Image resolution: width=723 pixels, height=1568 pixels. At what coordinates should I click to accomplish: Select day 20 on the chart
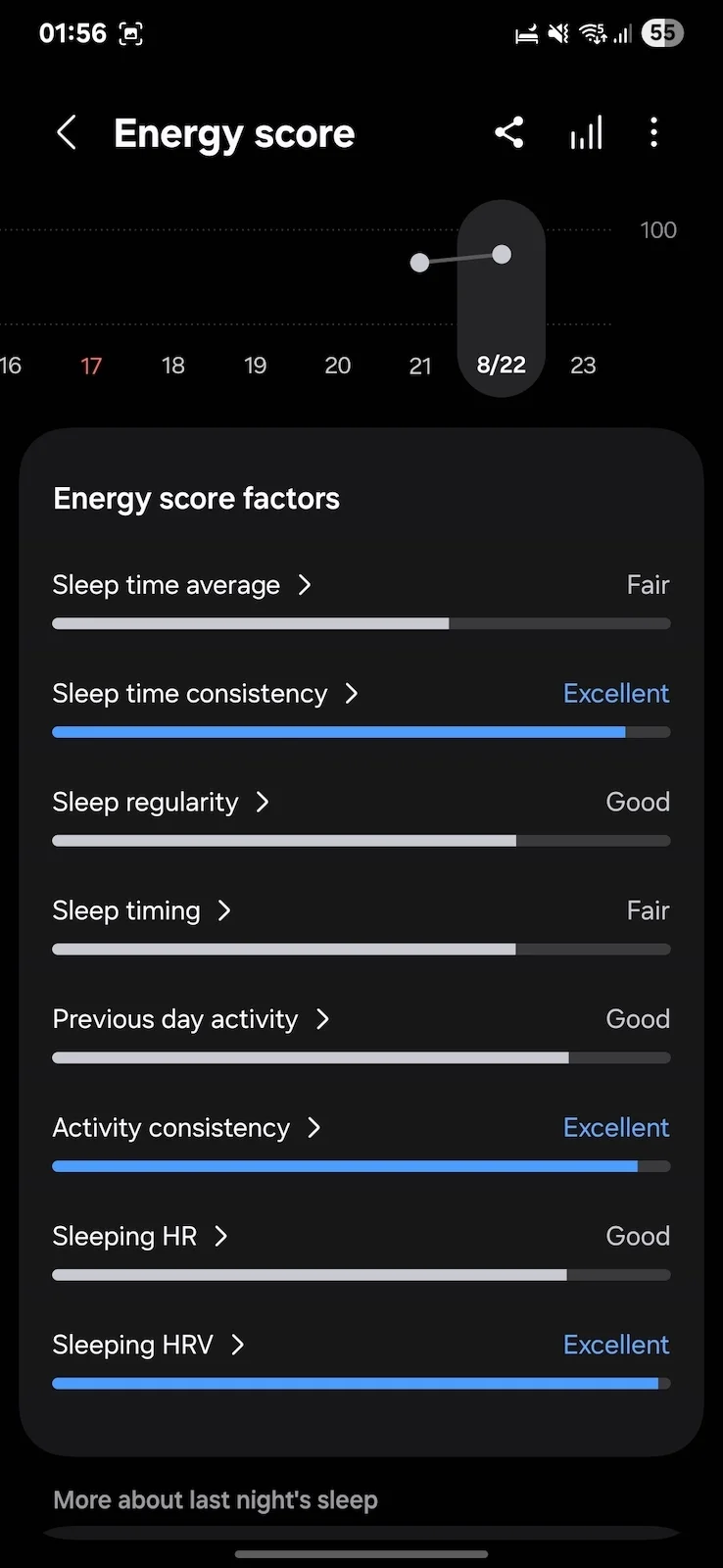click(x=337, y=366)
